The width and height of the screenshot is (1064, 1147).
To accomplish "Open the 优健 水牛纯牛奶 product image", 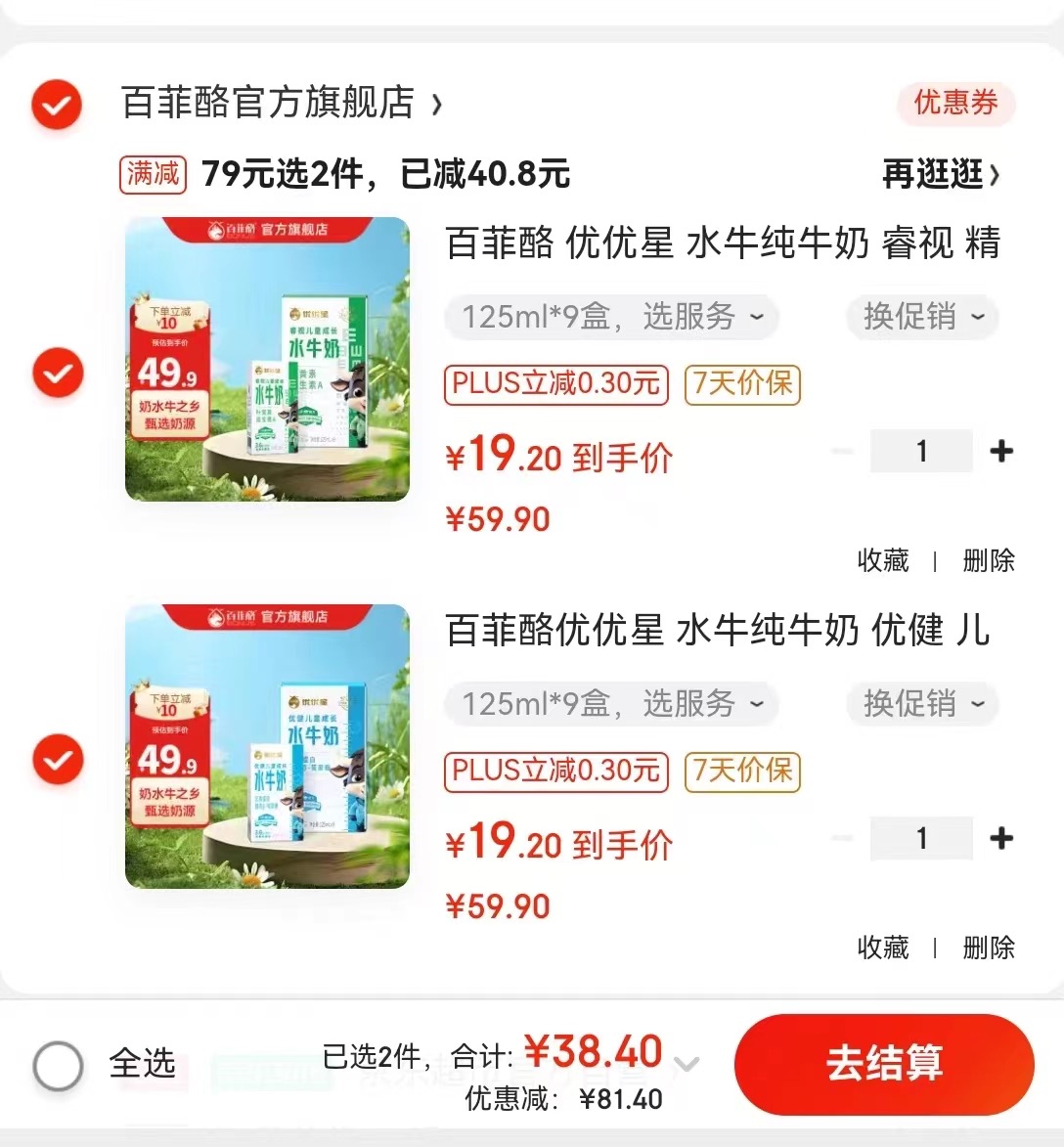I will click(x=267, y=746).
